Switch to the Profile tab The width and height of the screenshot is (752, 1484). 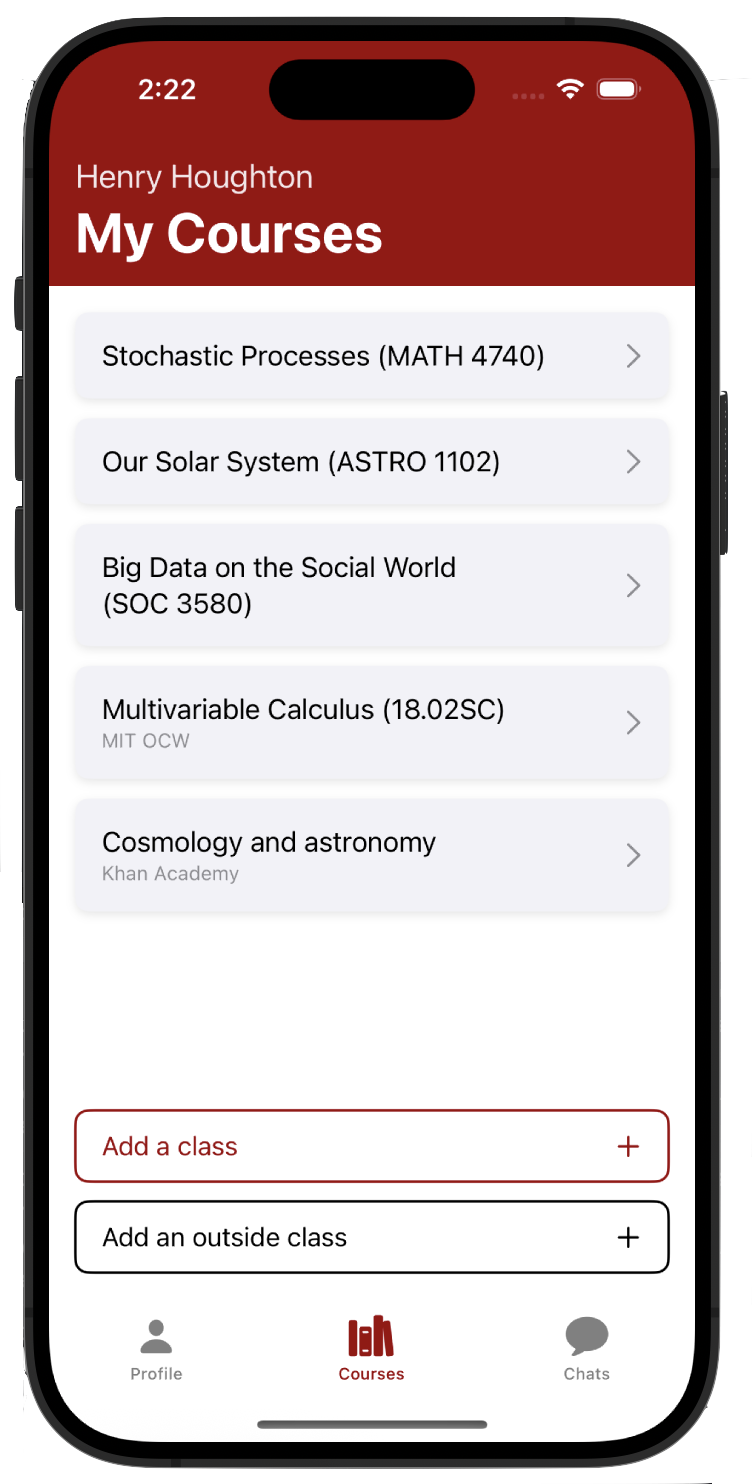[x=156, y=1350]
